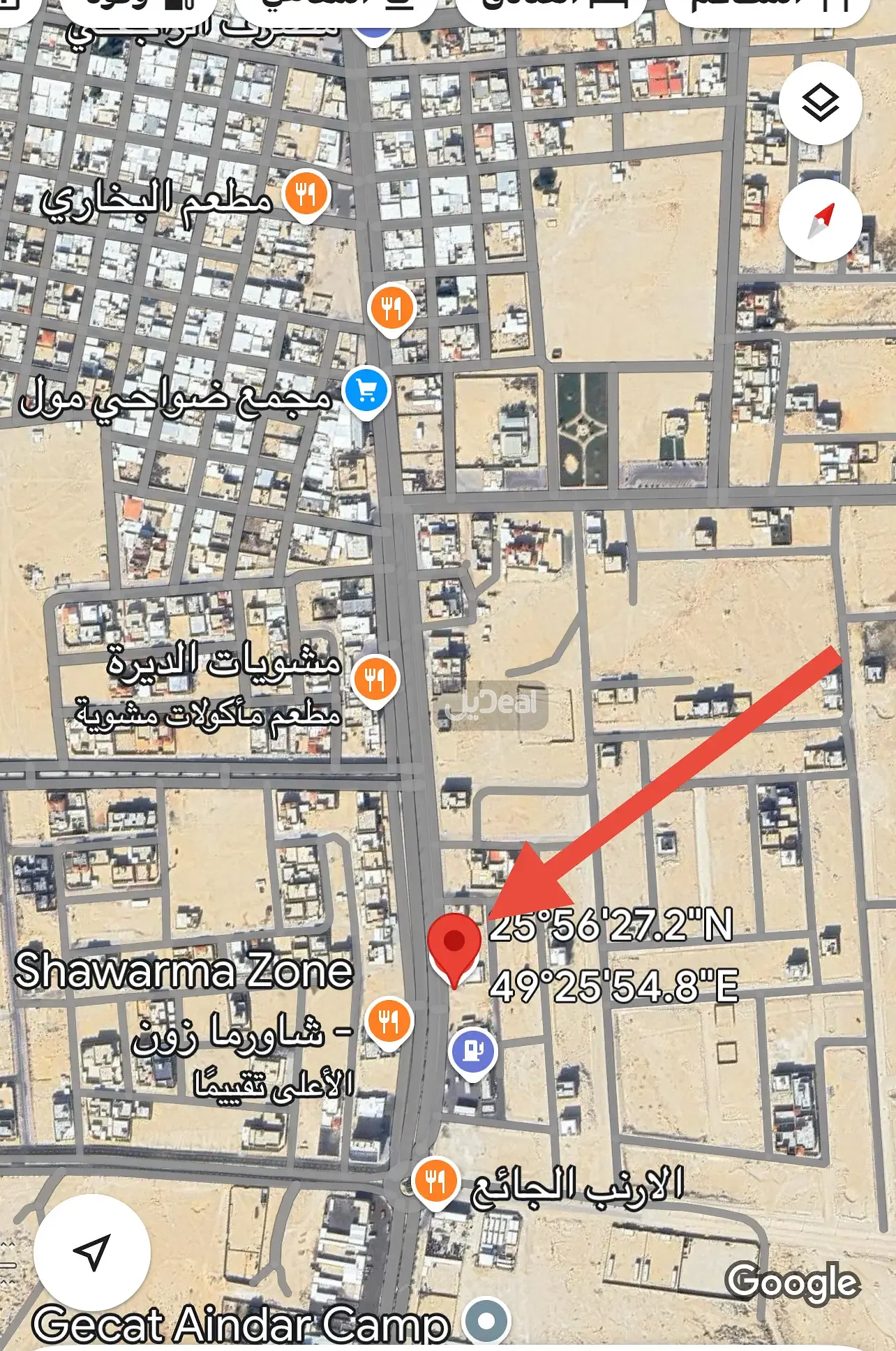The width and height of the screenshot is (896, 1351).
Task: Open the الارنب الجائع restaurant marker
Action: pos(435,1182)
